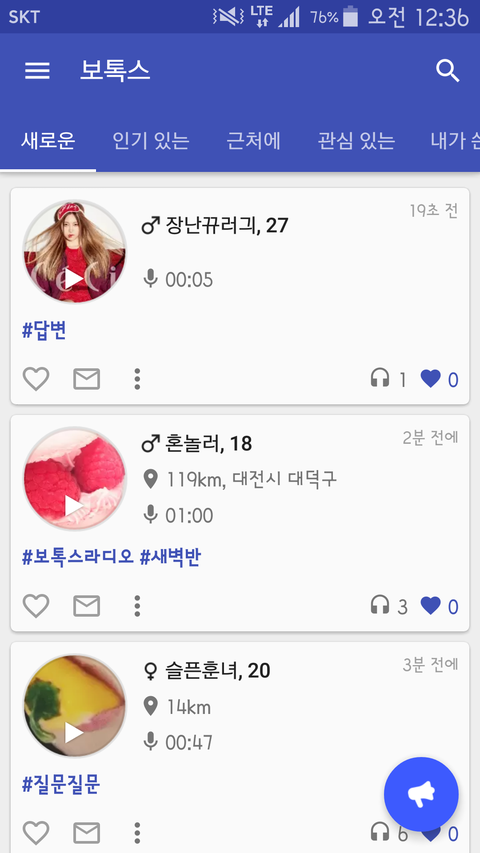Open the search magnifier icon
Screen dimensions: 480x853
(447, 71)
